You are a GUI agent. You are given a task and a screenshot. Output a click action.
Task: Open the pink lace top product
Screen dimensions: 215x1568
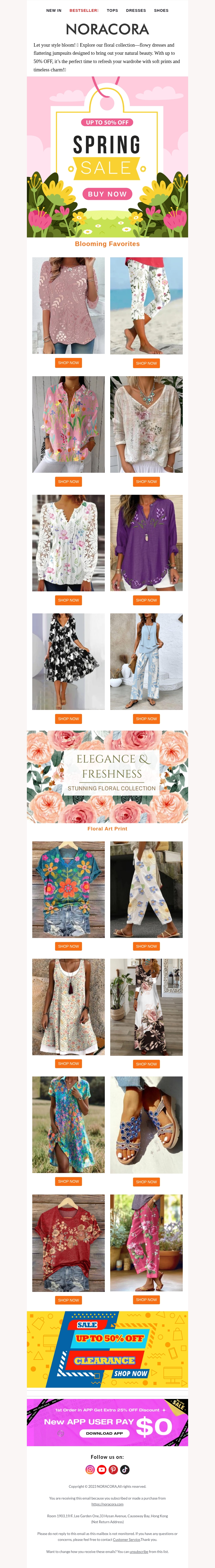coord(68,305)
